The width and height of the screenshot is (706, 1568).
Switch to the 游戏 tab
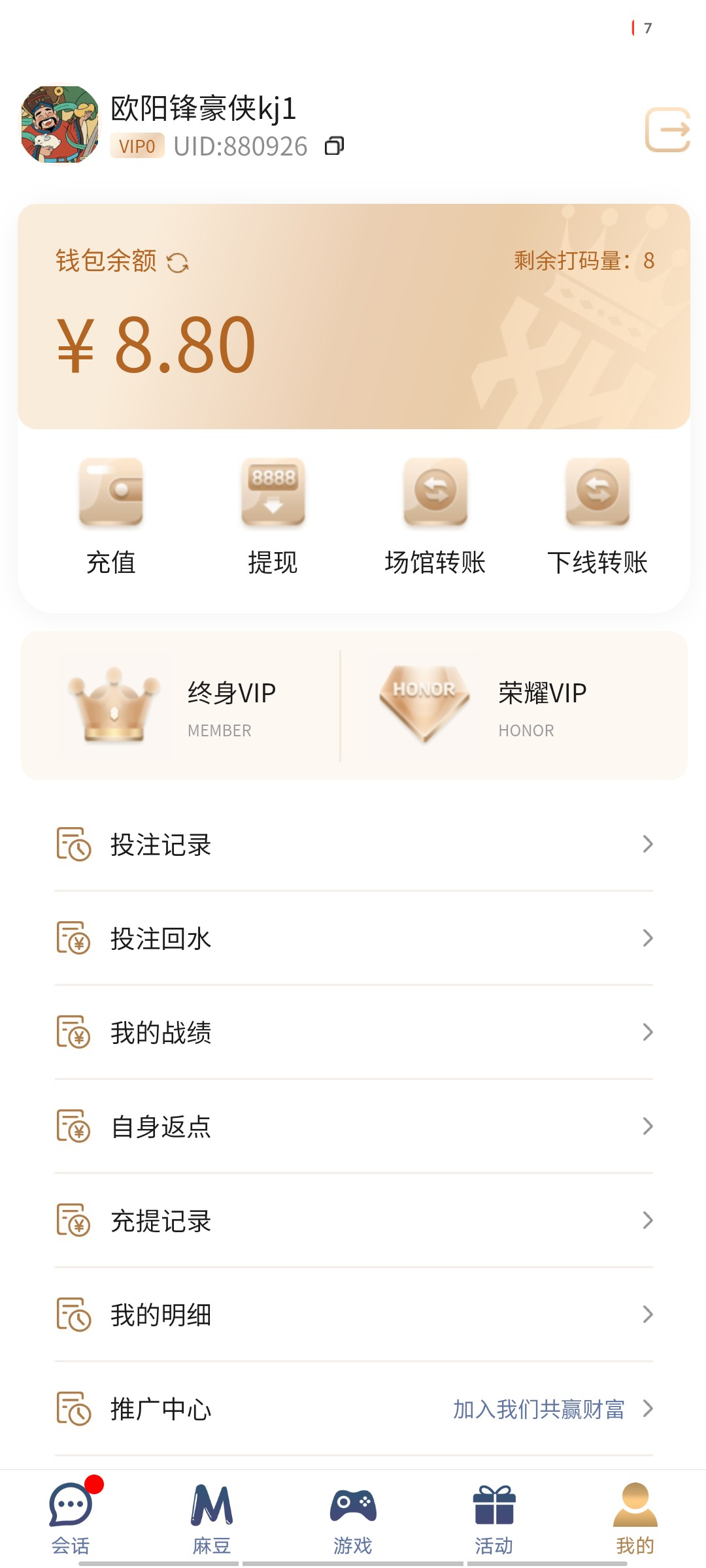[353, 1518]
